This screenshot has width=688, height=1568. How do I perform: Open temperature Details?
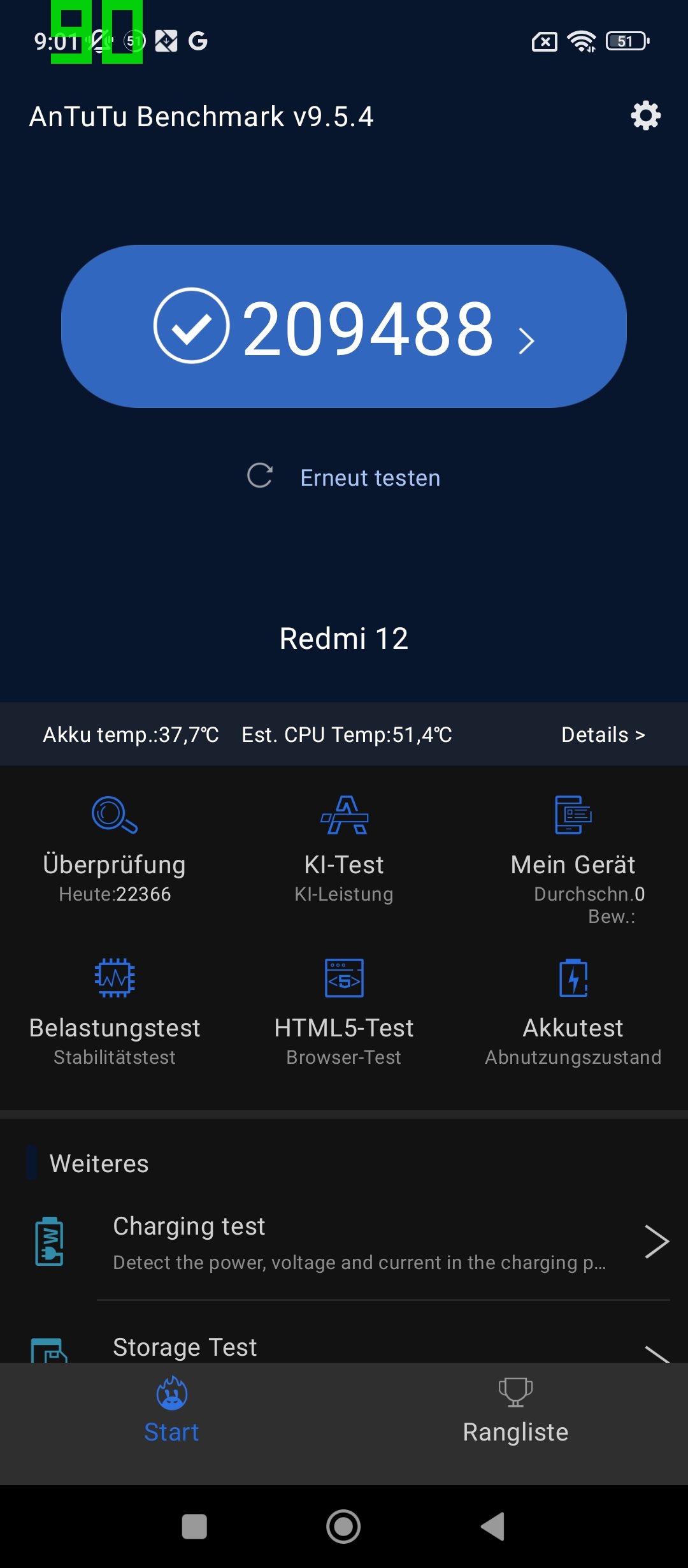pos(603,734)
